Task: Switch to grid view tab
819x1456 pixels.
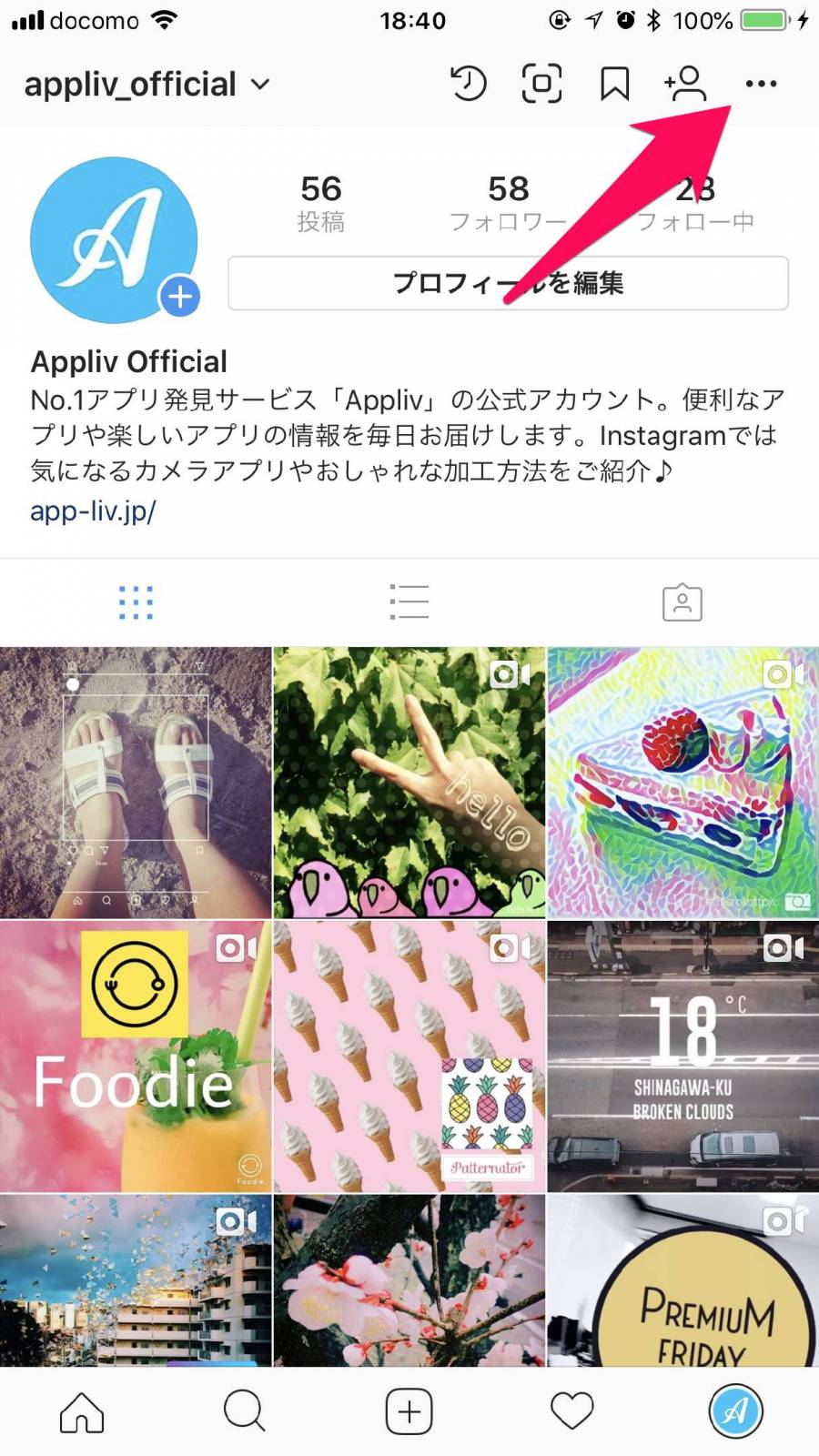Action: (136, 602)
